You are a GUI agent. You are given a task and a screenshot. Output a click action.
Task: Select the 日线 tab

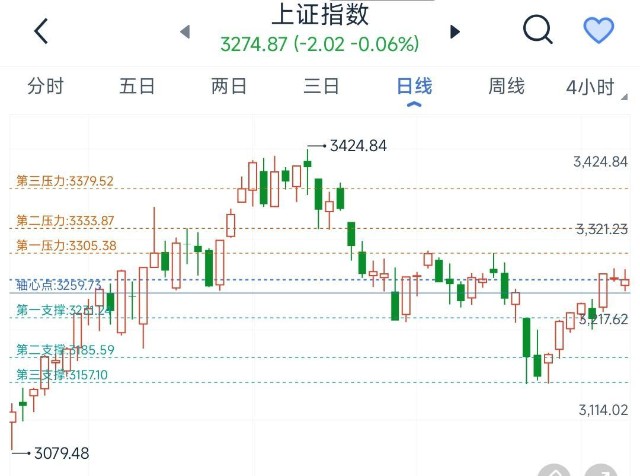click(414, 87)
